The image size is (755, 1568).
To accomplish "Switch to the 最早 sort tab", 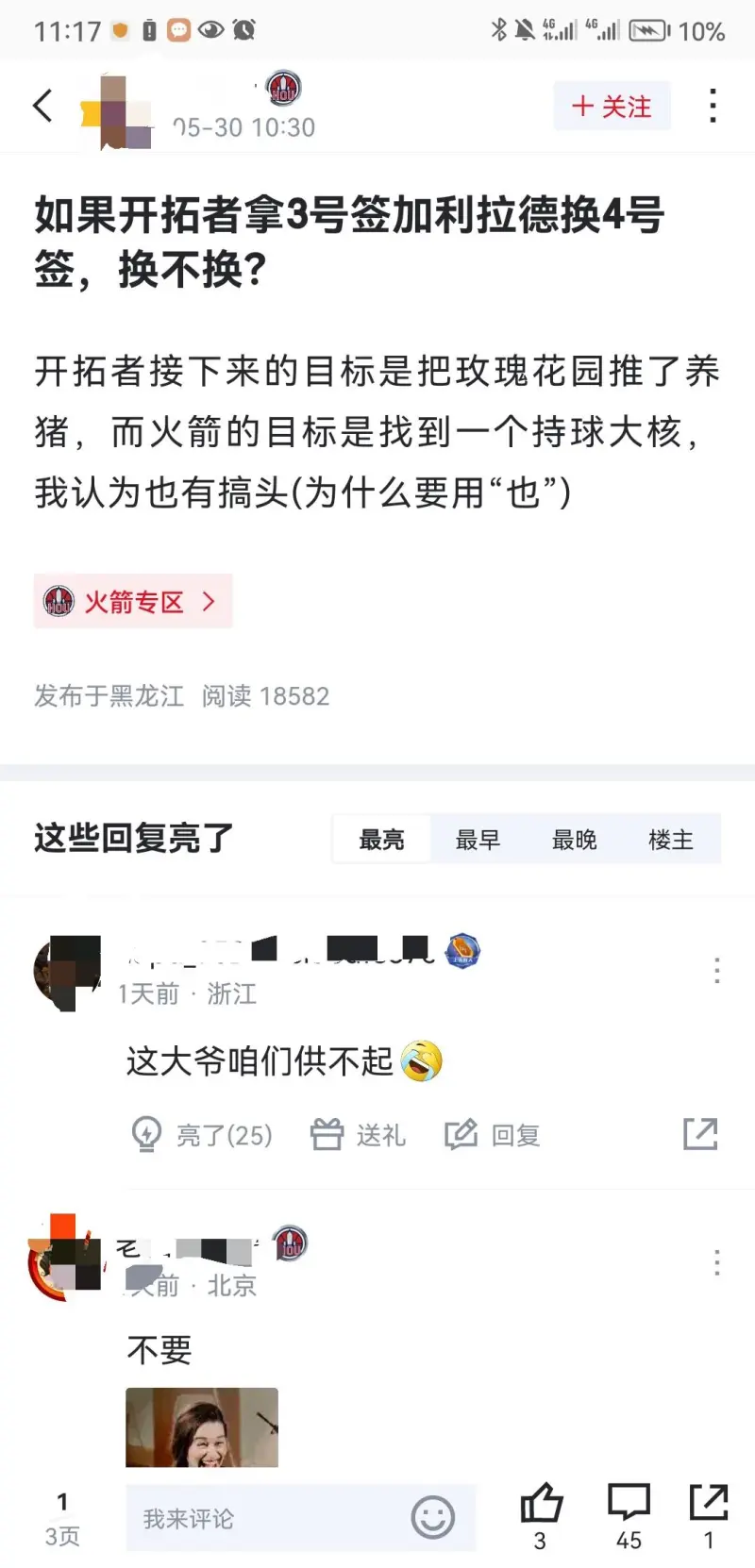I will (x=478, y=840).
